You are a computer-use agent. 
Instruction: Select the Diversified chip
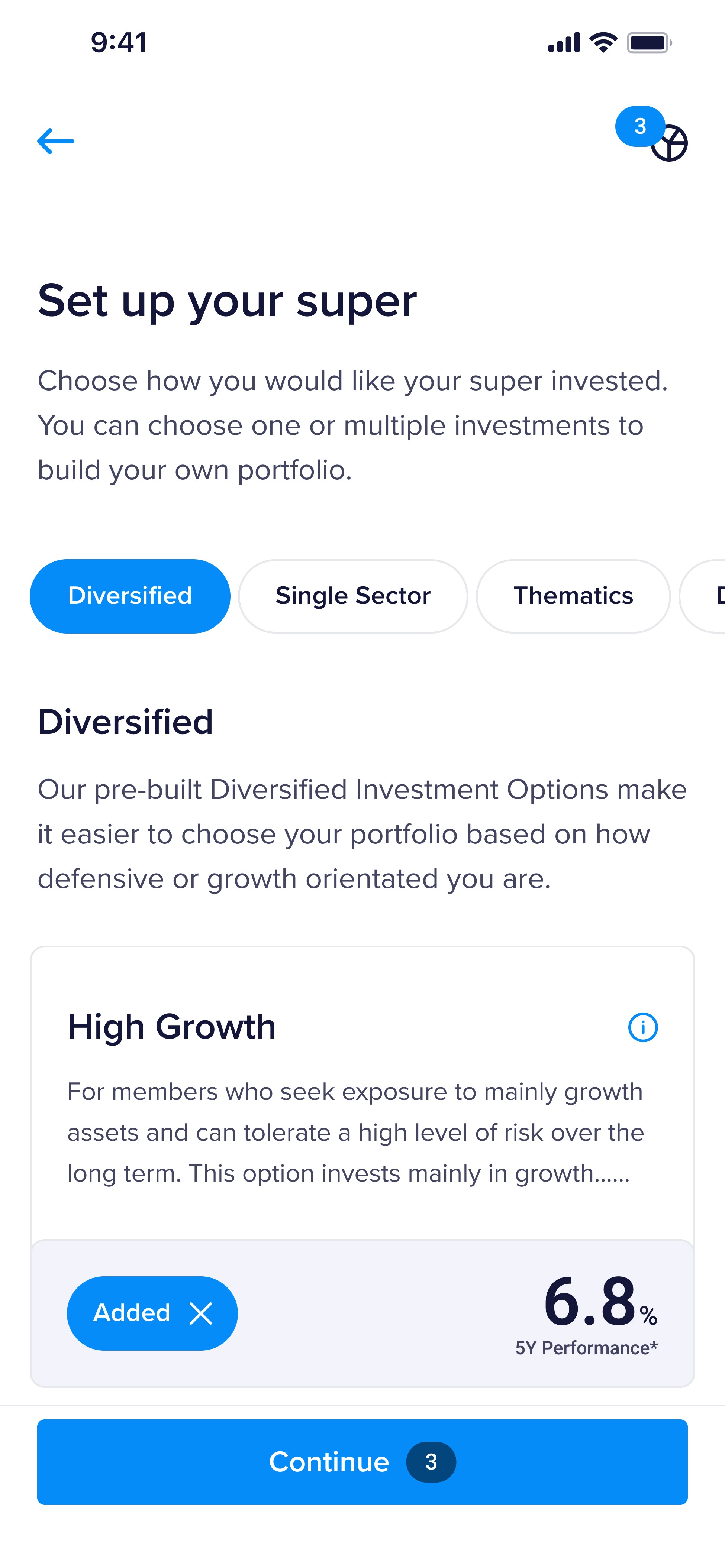point(130,596)
